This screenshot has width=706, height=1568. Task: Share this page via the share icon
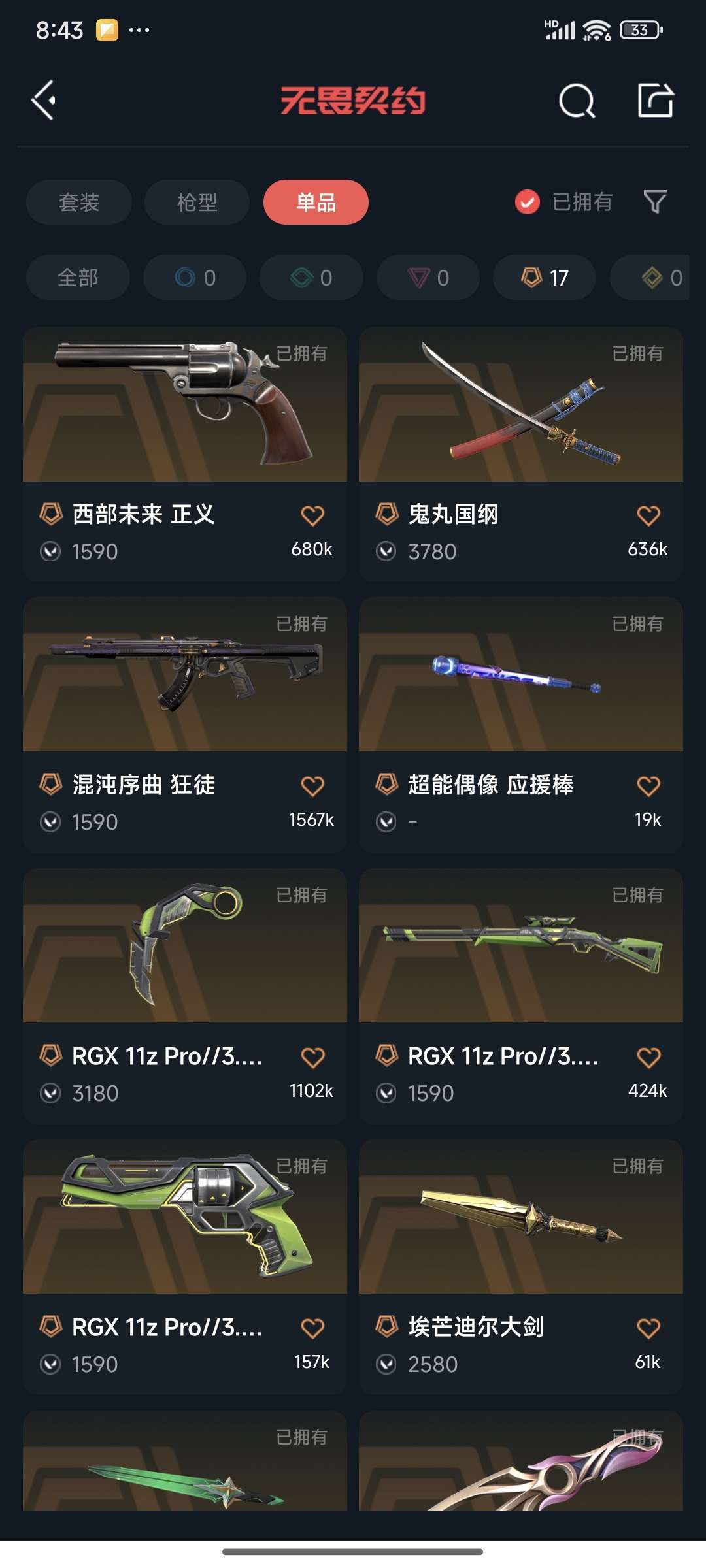tap(655, 101)
